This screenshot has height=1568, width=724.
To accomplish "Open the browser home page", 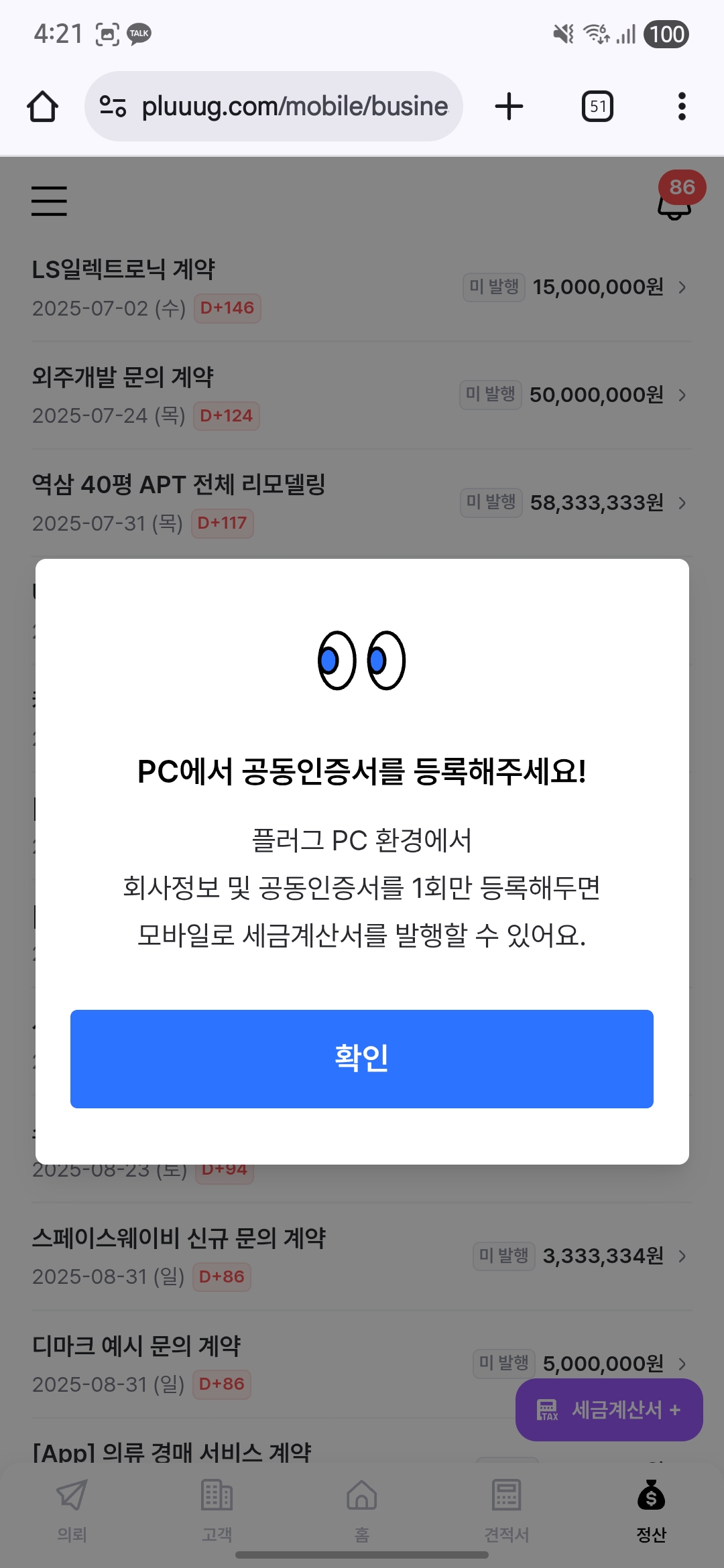I will [x=42, y=107].
